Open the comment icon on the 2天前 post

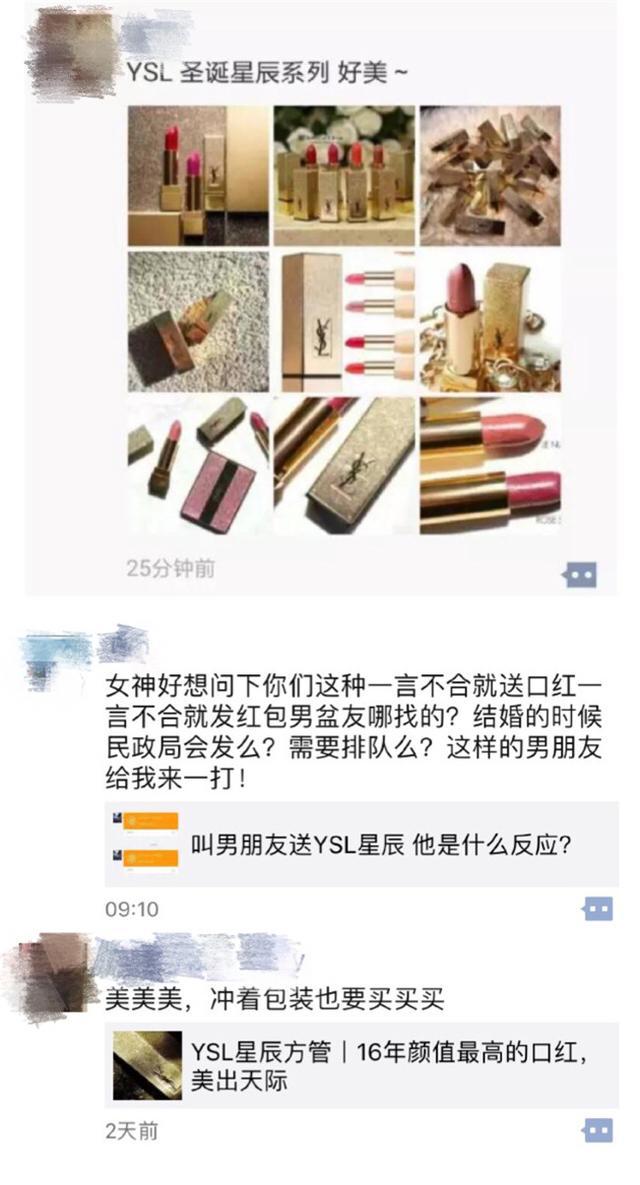click(597, 1131)
